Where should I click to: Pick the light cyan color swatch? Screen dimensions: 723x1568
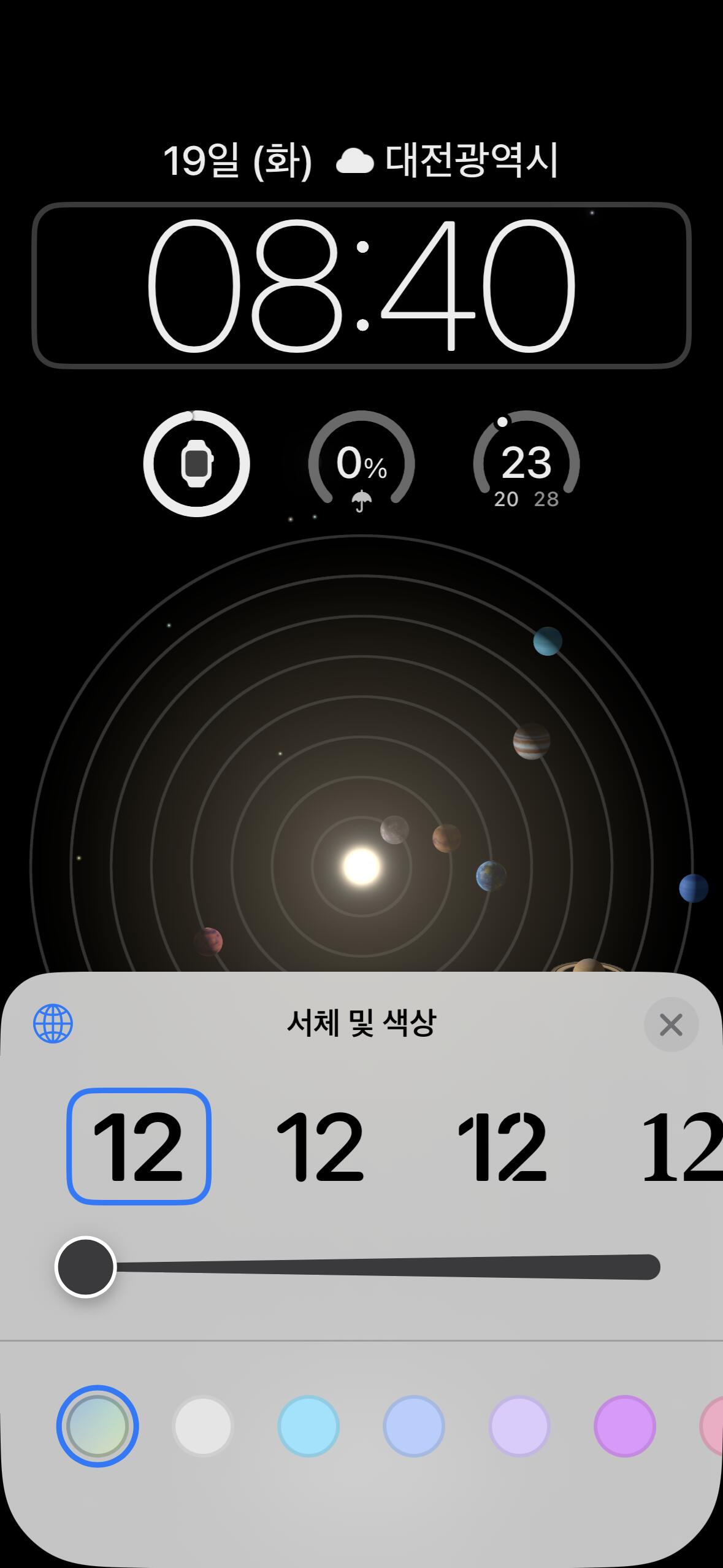[308, 1426]
